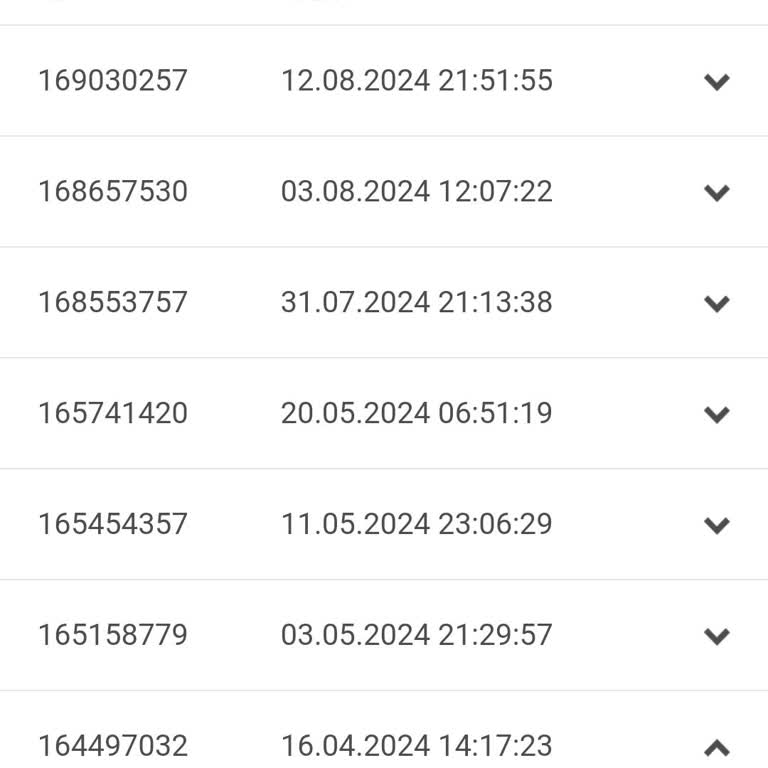This screenshot has height=768, width=768.
Task: Show more for entry 165741420
Action: tap(717, 415)
